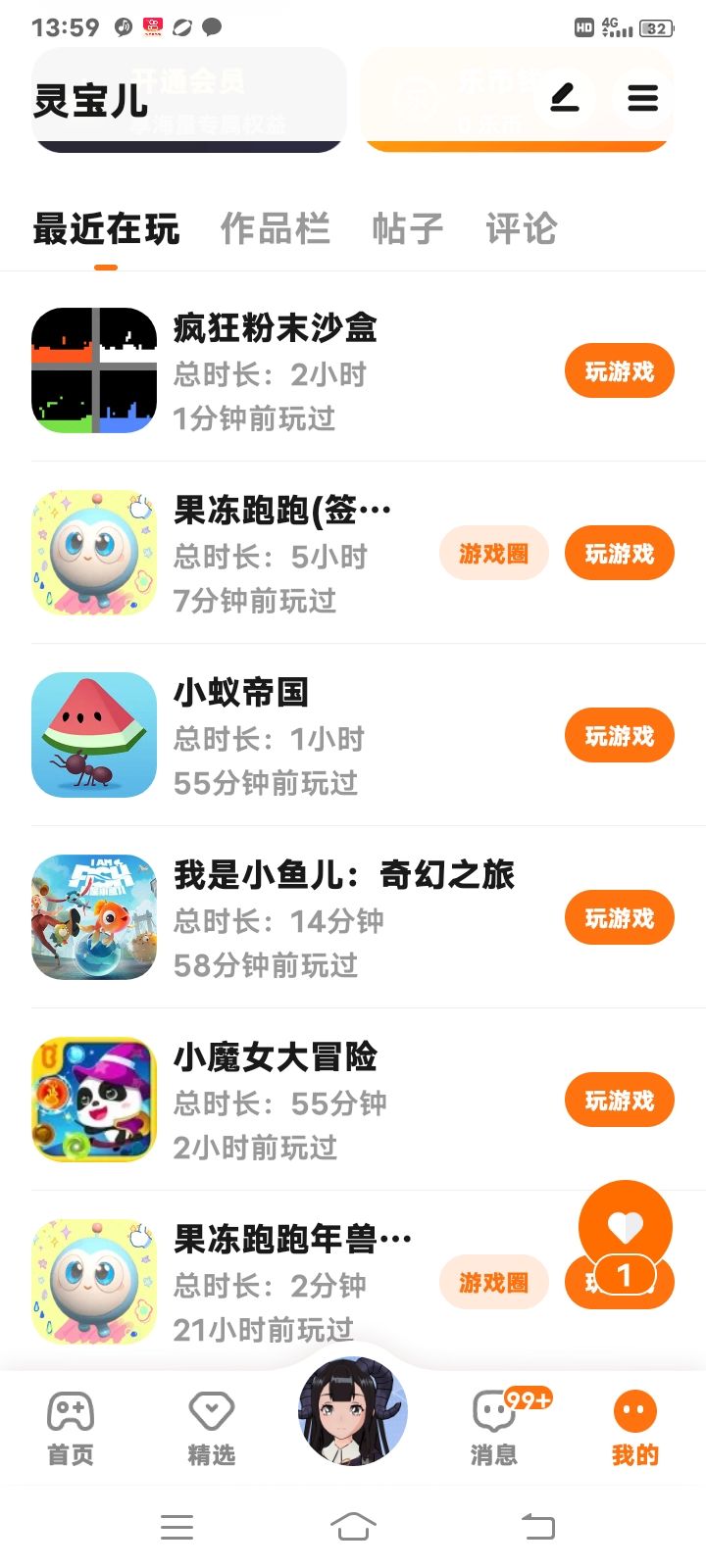Switch to 精选 in bottom navigation
The height and width of the screenshot is (1568, 706).
click(x=212, y=1428)
